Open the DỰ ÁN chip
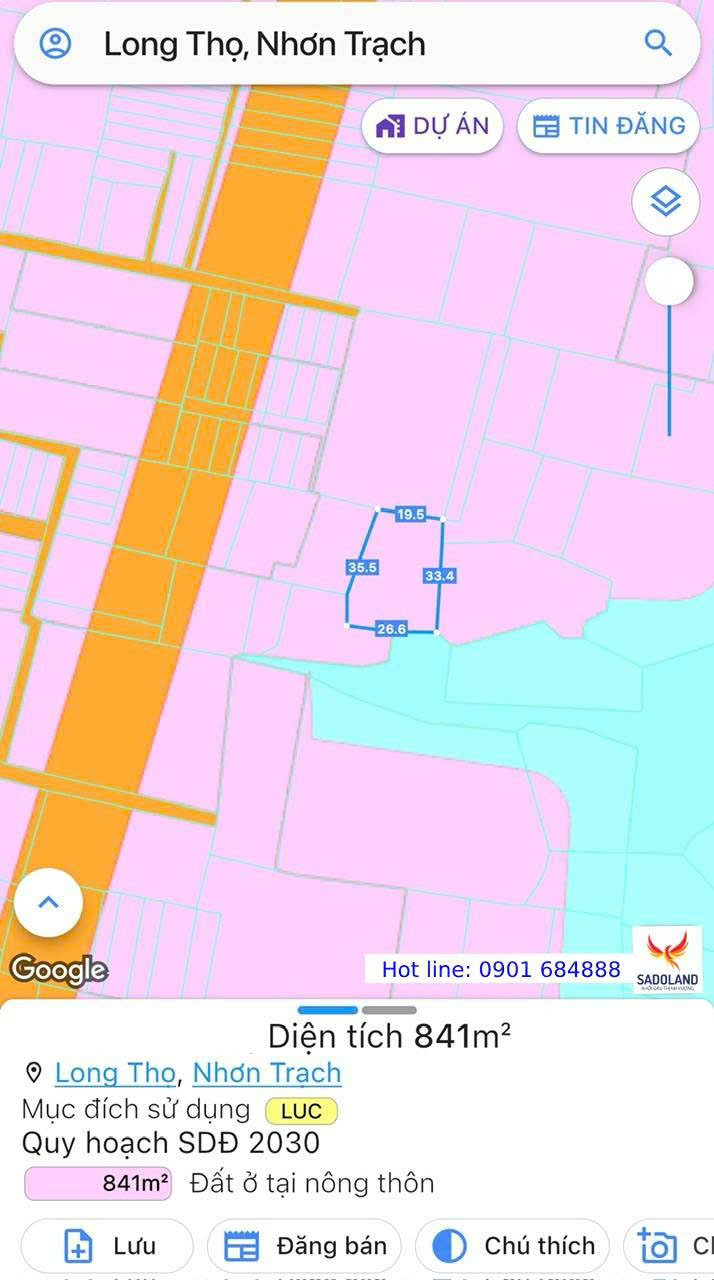This screenshot has height=1280, width=714. point(432,126)
